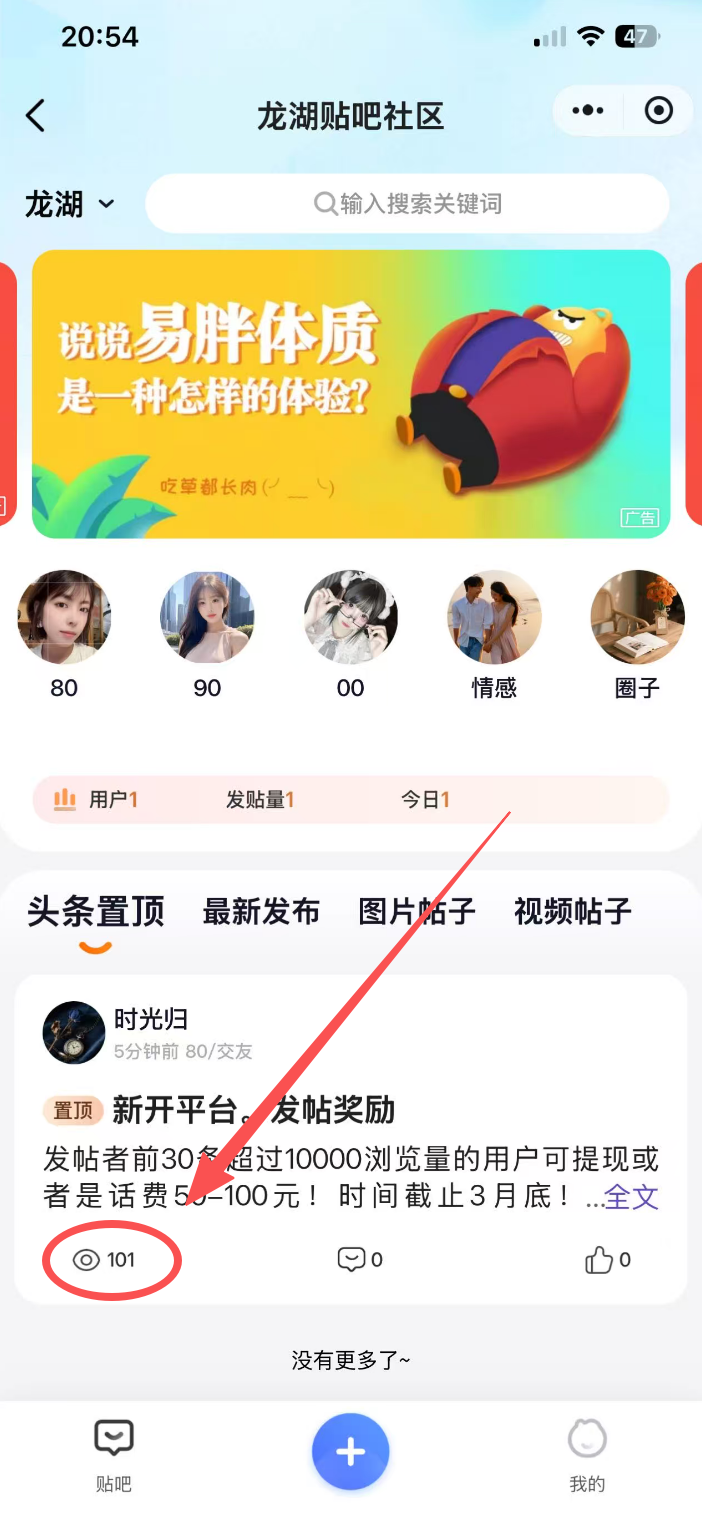Expand the post via 全文 link

pyautogui.click(x=632, y=1197)
